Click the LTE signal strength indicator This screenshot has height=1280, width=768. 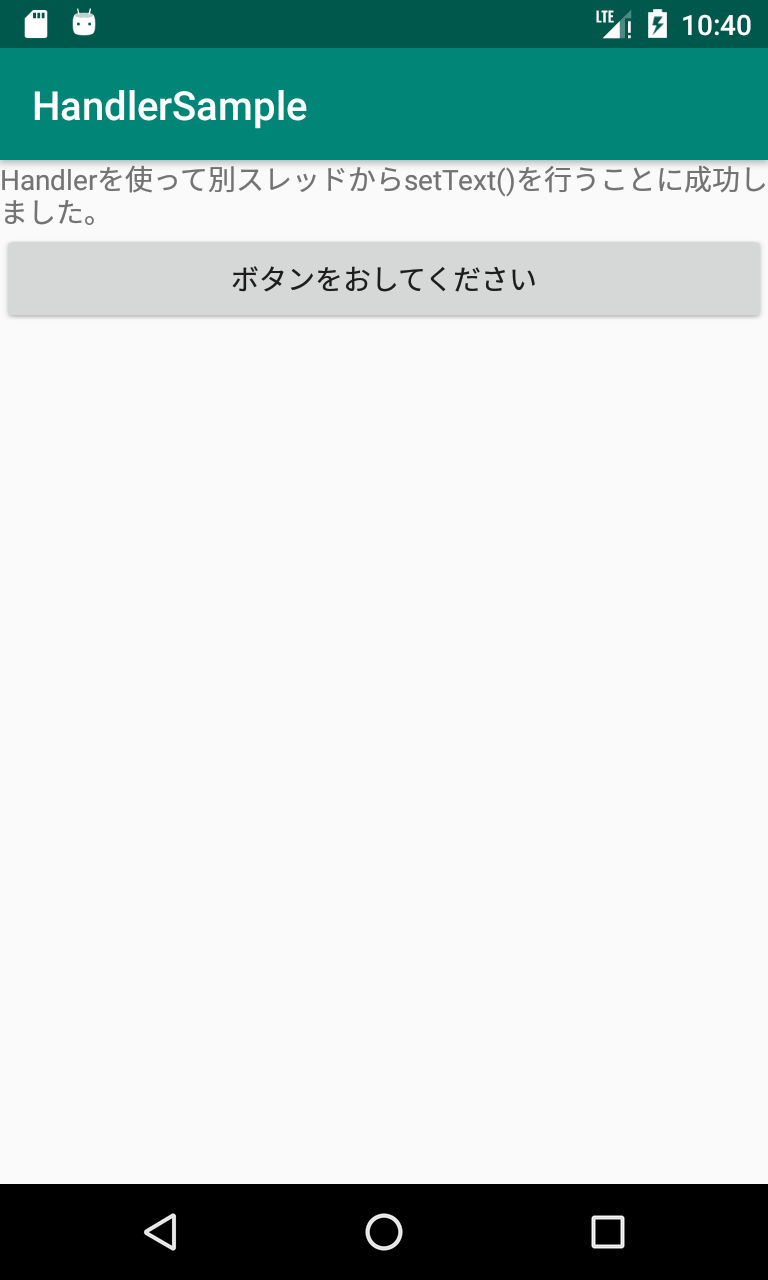coord(612,23)
